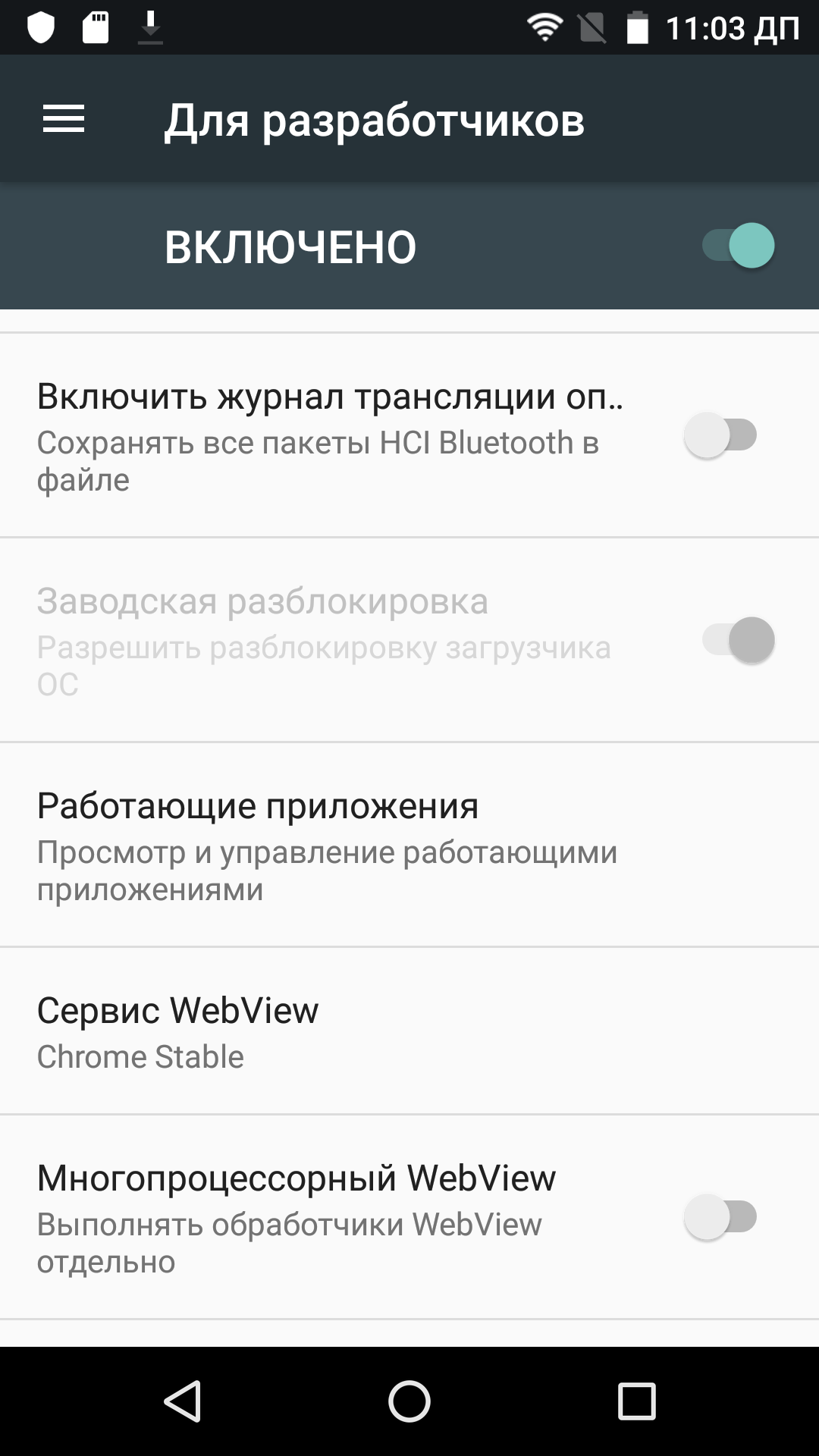Open the hamburger drawer menu

64,119
